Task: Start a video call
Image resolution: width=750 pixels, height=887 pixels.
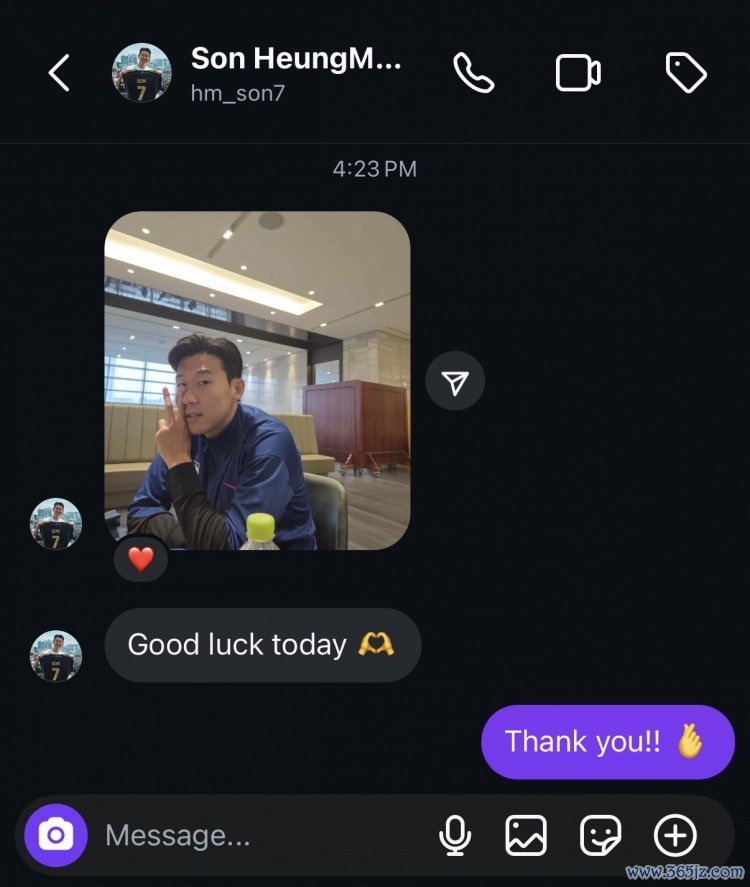Action: pos(578,73)
